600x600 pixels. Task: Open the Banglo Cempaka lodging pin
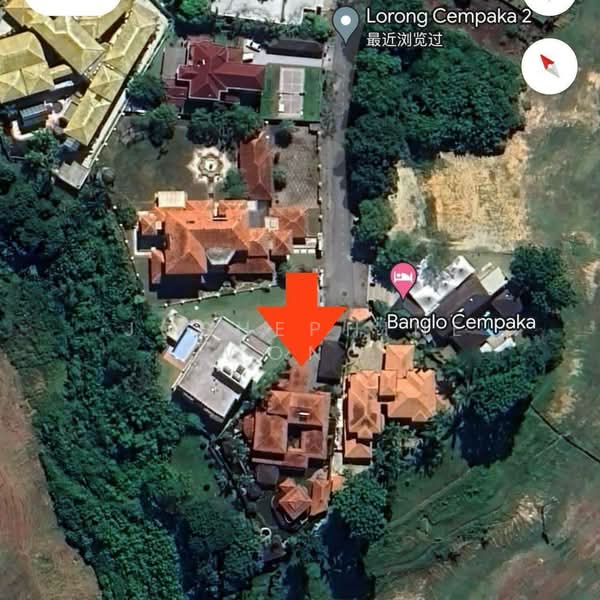(x=403, y=279)
